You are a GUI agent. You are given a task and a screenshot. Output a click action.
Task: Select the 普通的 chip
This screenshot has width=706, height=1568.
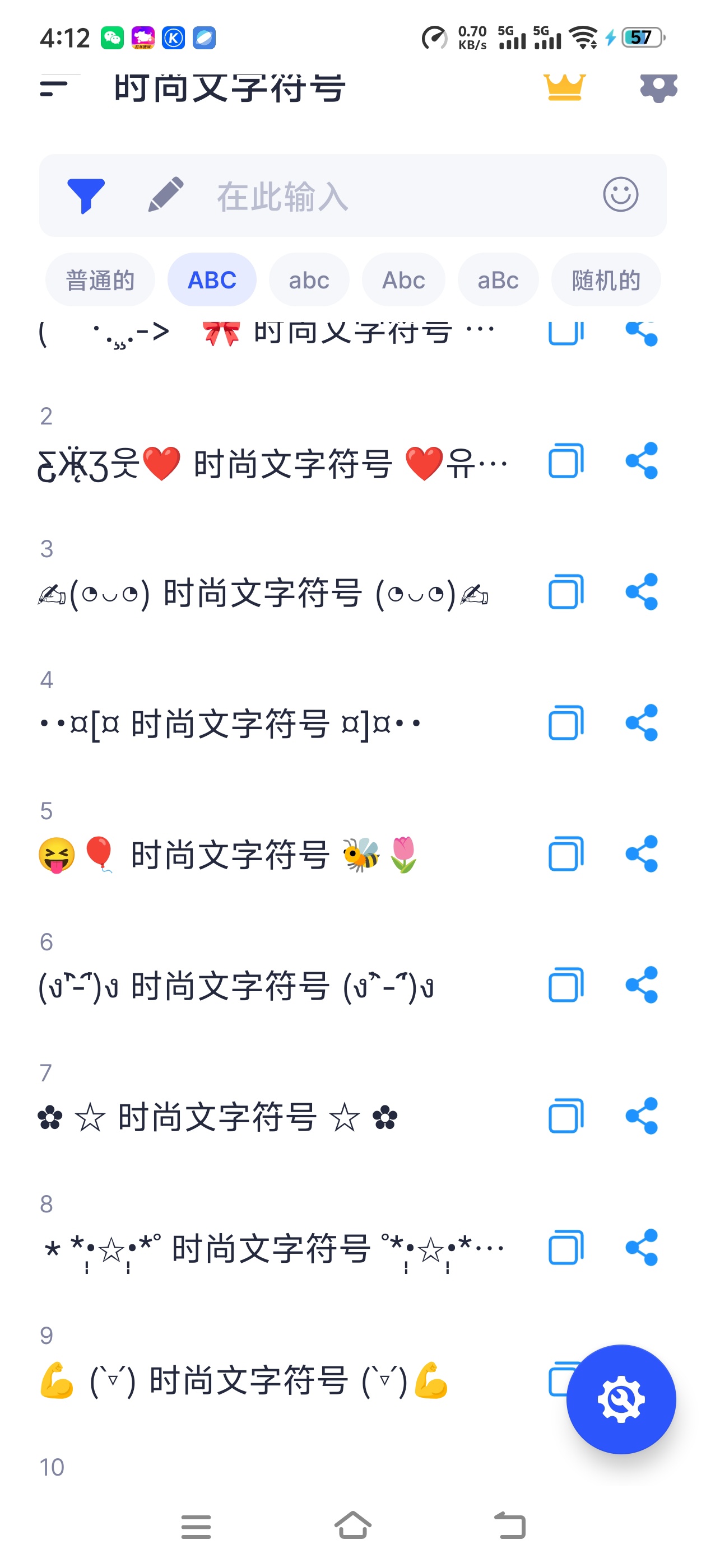click(x=100, y=280)
